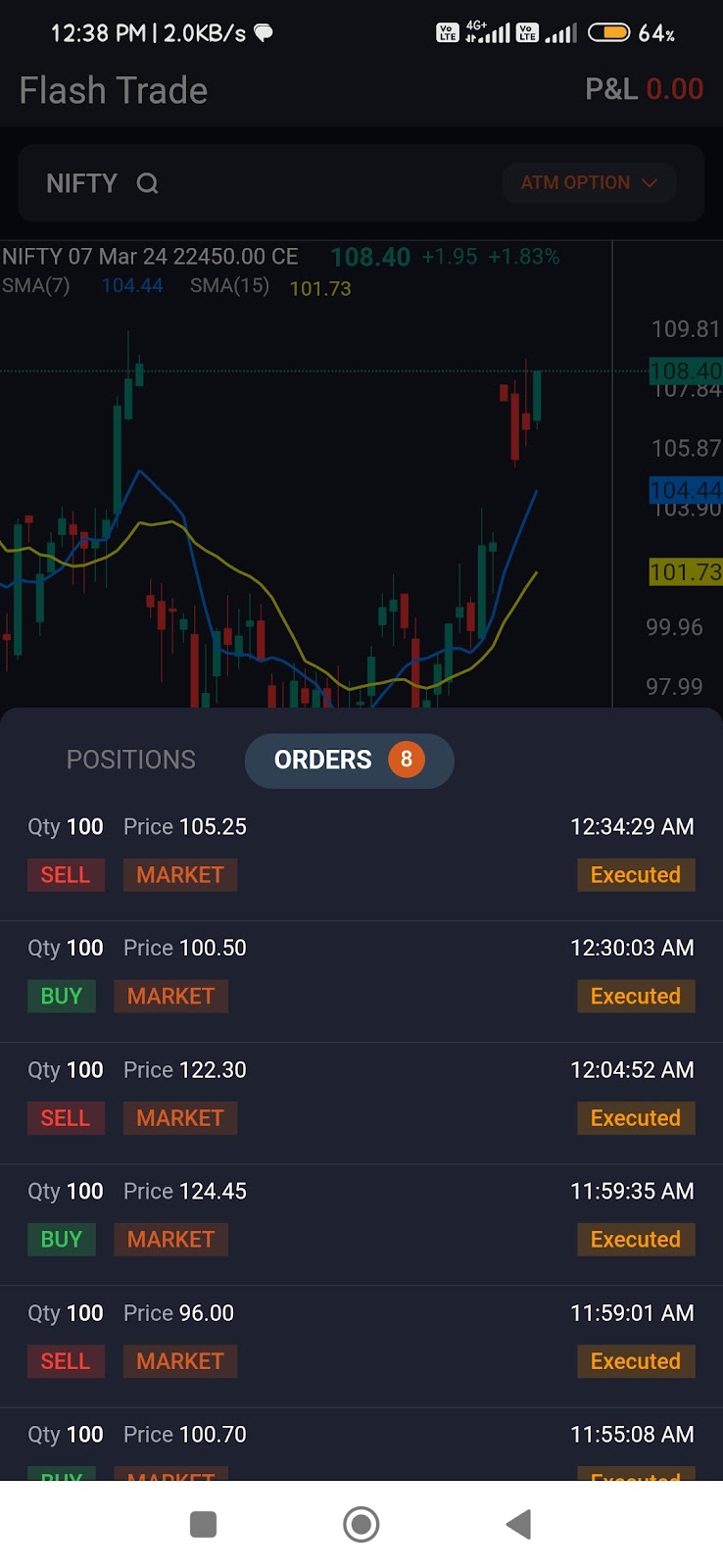
Task: Expand the ATM OPTION dropdown
Action: [x=589, y=183]
